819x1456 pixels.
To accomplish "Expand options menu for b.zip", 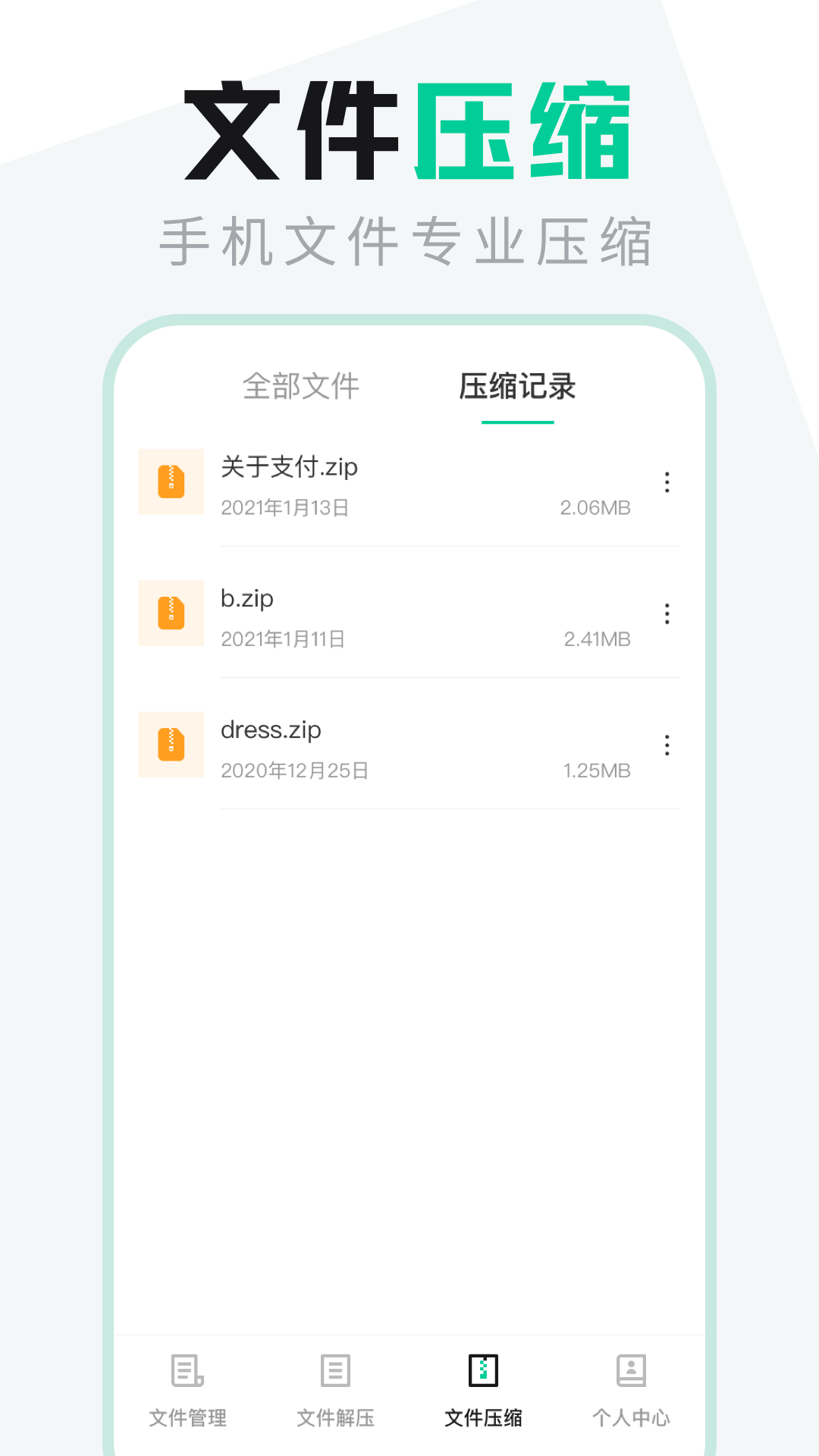I will [667, 614].
